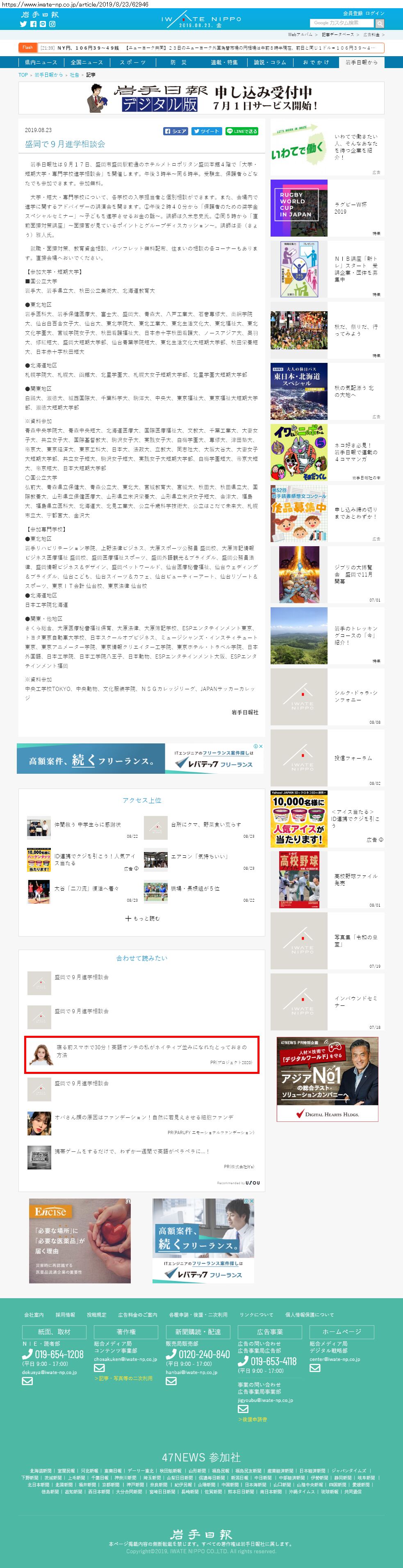Open the デジタル版 application banner
This screenshot has width=403, height=1568.
click(x=201, y=98)
